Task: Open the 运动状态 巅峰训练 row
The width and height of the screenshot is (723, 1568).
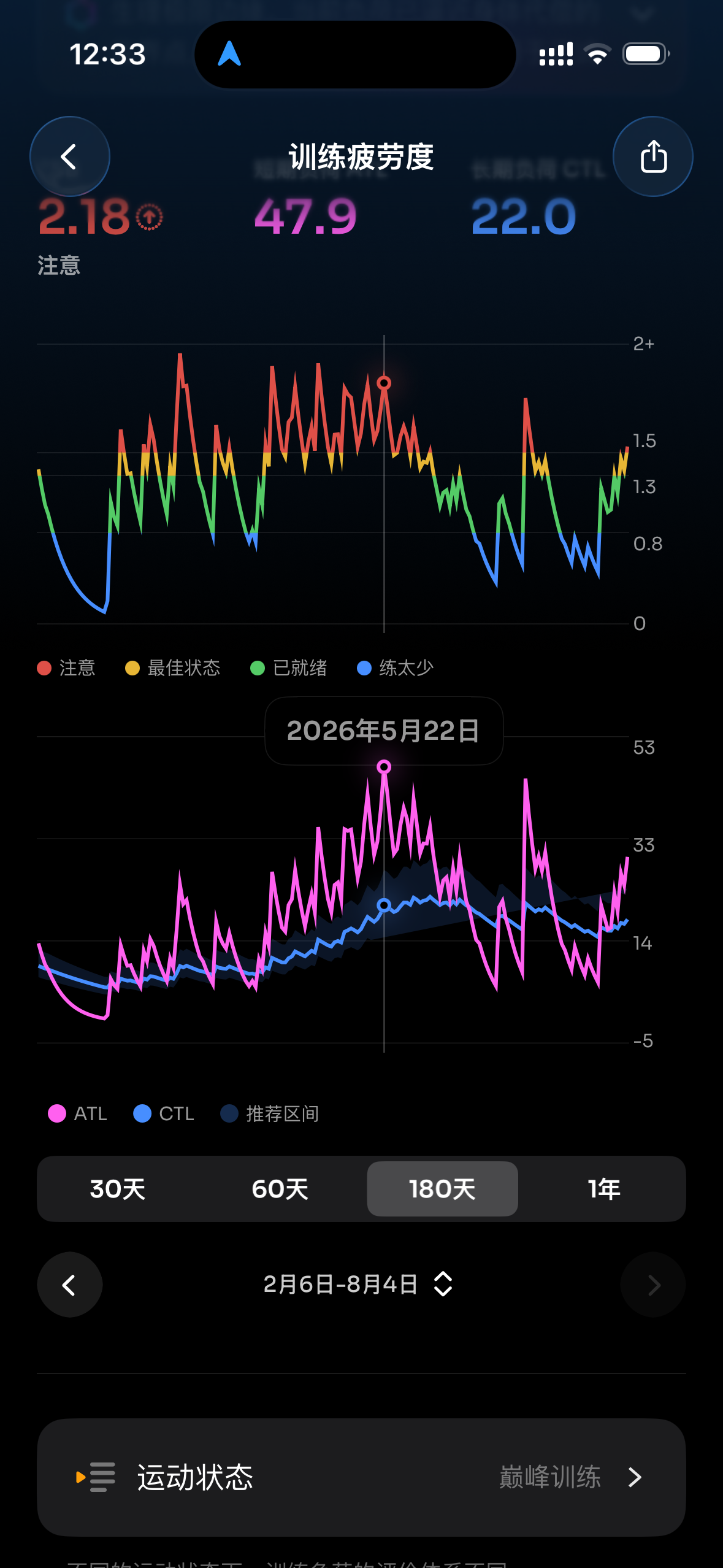Action: (x=361, y=1477)
